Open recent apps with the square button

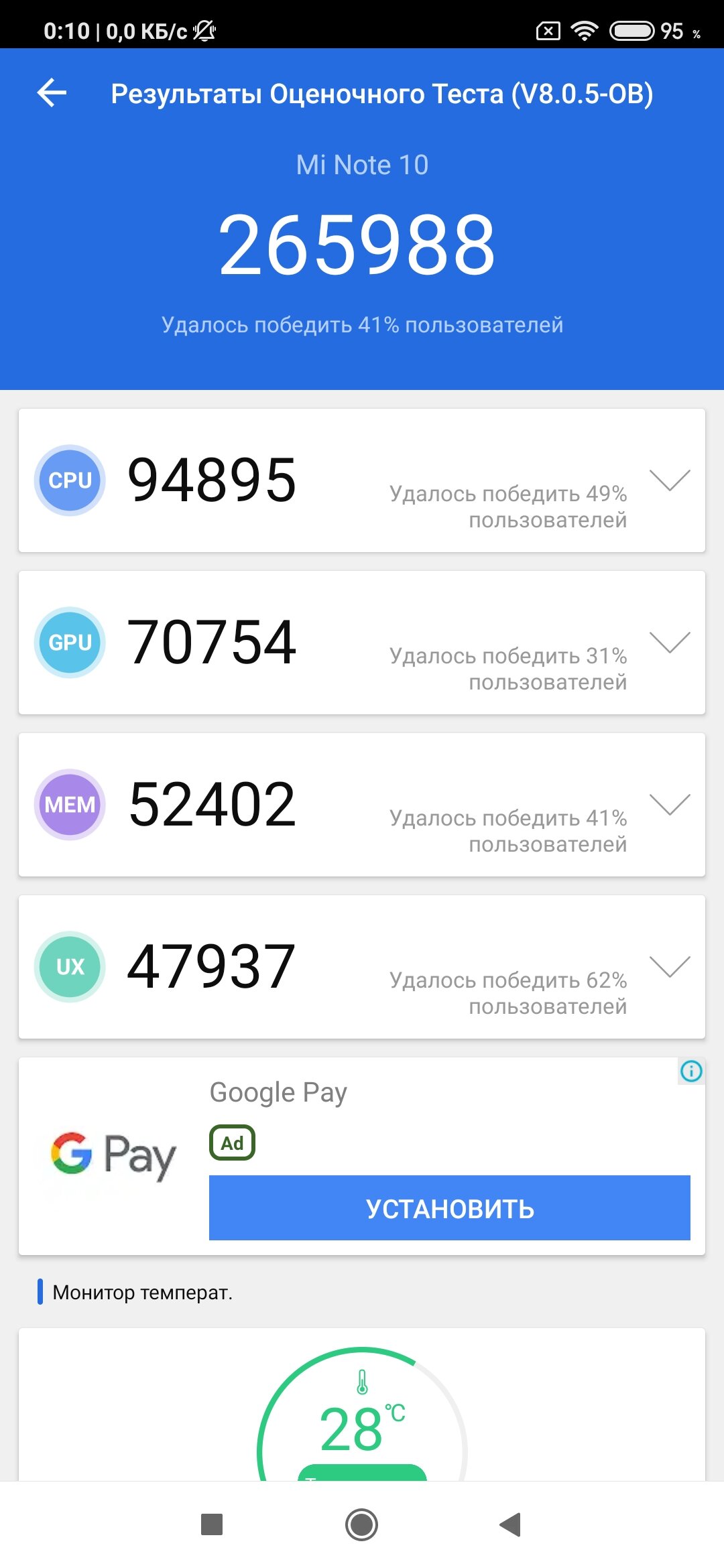(212, 1524)
